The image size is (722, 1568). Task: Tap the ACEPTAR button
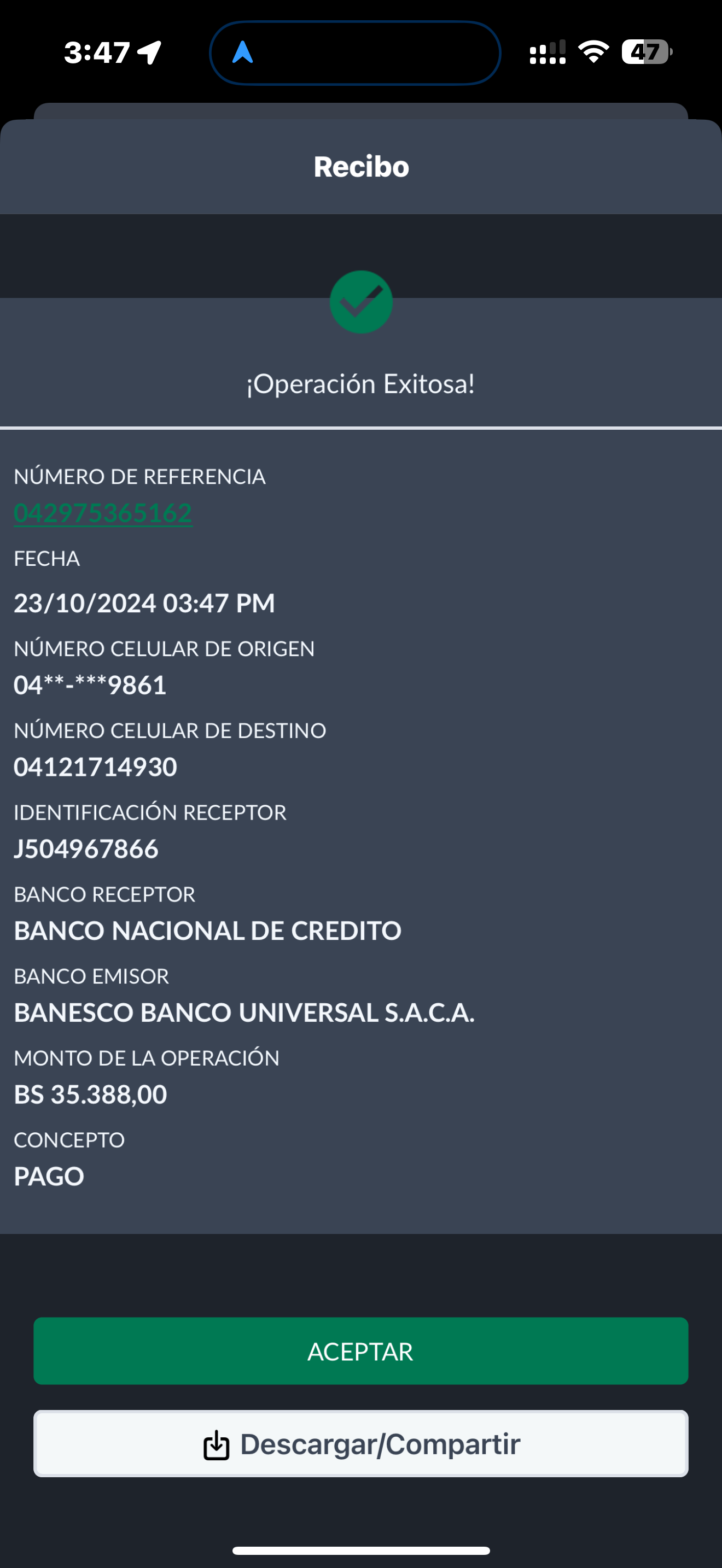coord(360,1351)
